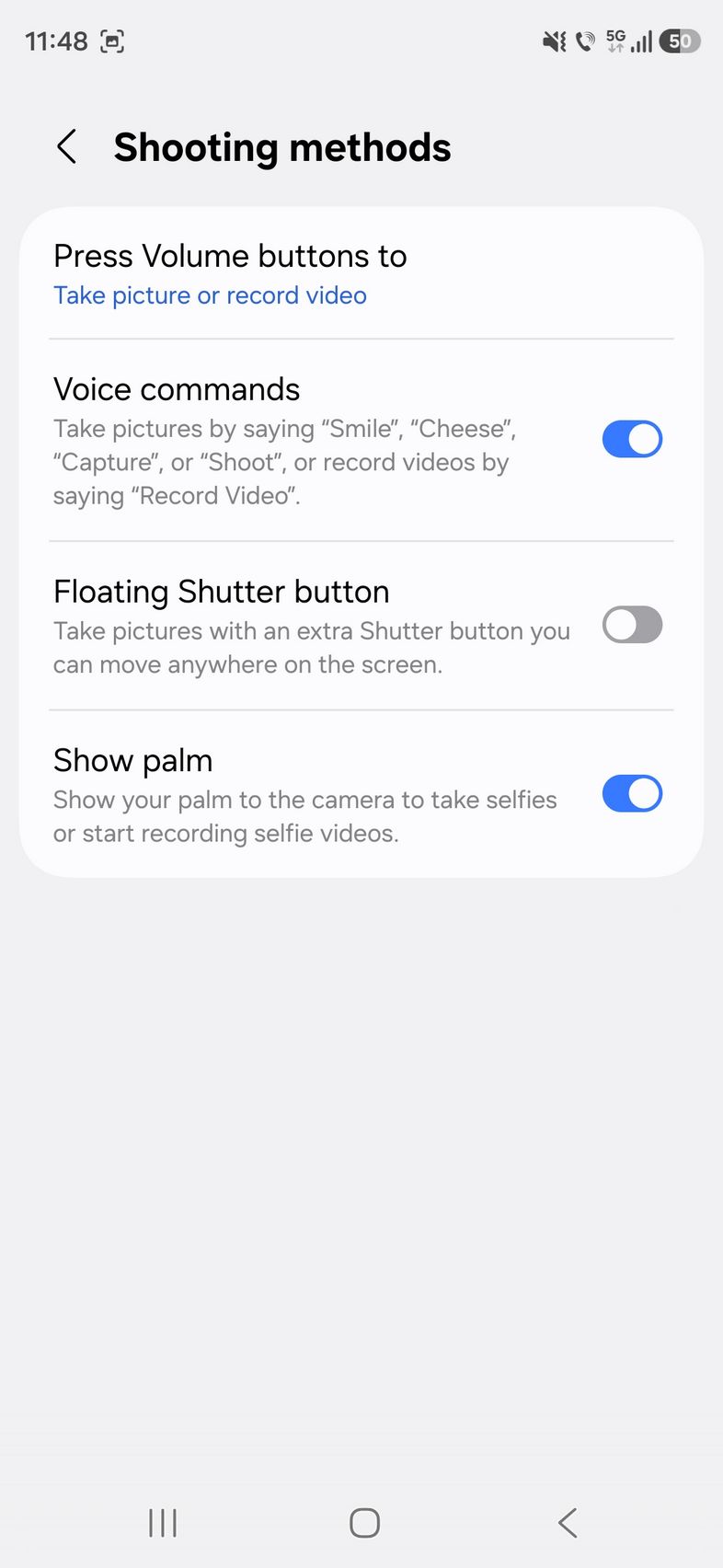Turn off Voice commands switch
The width and height of the screenshot is (723, 1568).
coord(632,440)
